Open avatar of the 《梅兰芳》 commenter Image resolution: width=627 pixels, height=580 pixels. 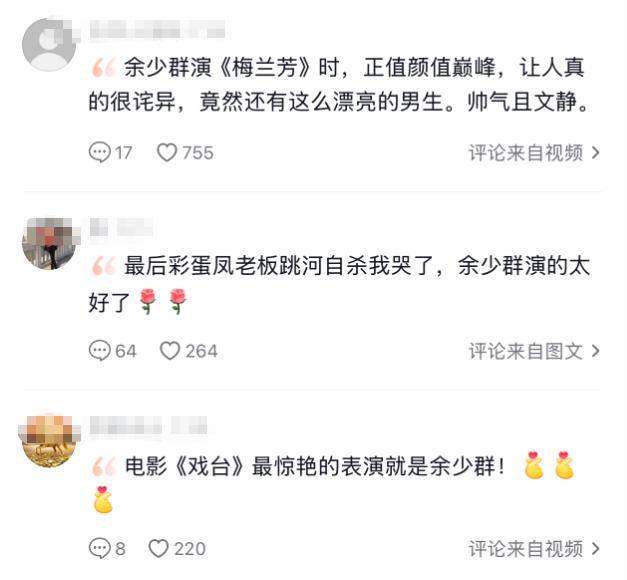pyautogui.click(x=49, y=44)
